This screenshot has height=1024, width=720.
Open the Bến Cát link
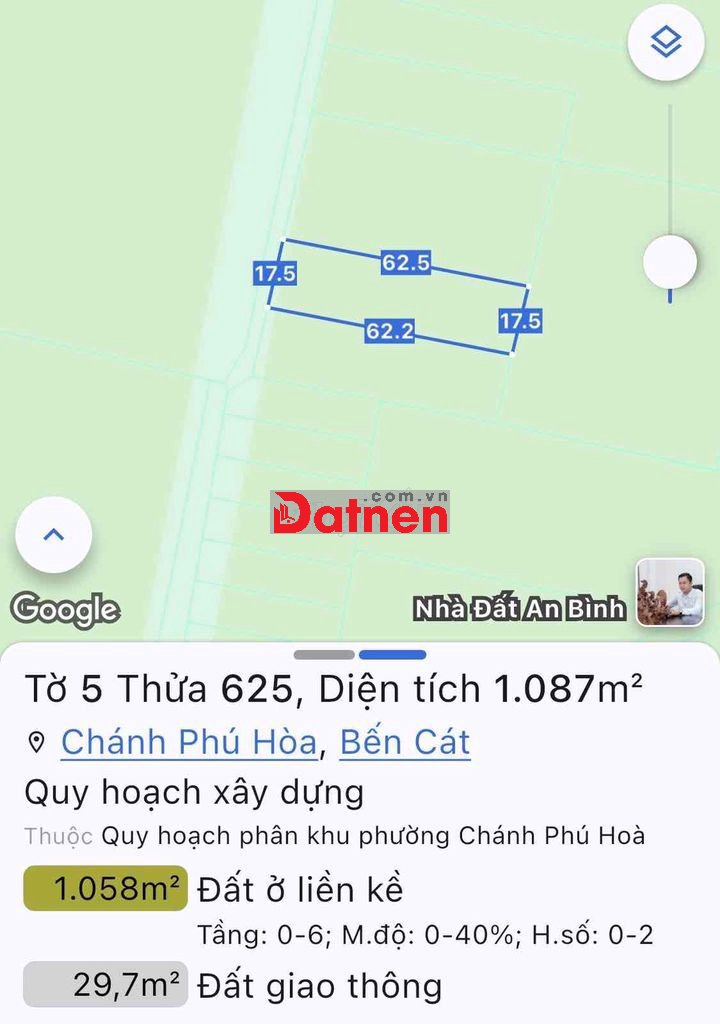click(405, 742)
